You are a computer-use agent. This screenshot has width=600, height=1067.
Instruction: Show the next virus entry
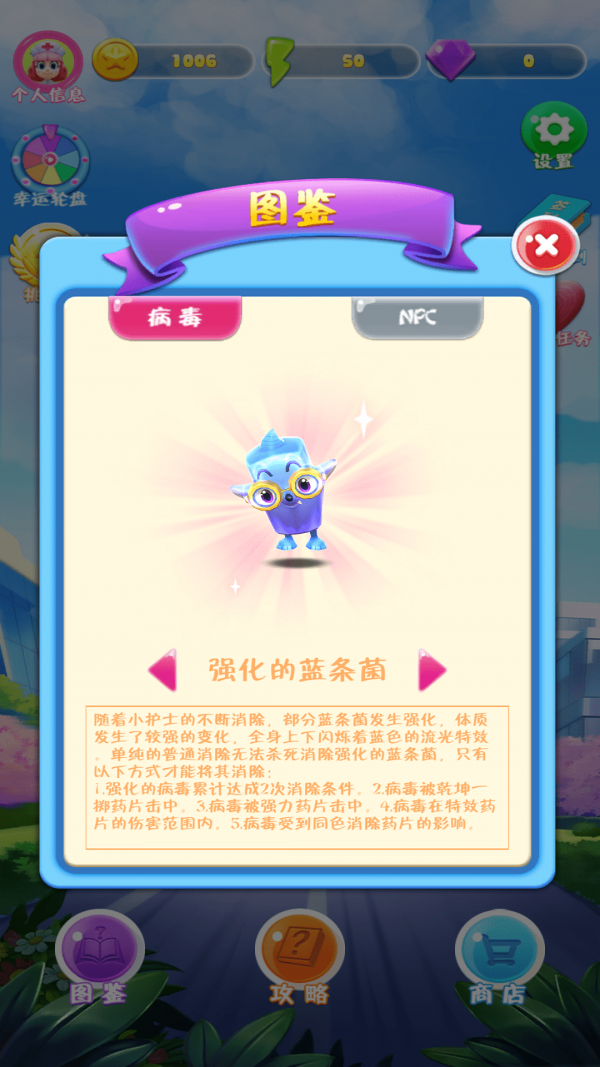(x=432, y=671)
